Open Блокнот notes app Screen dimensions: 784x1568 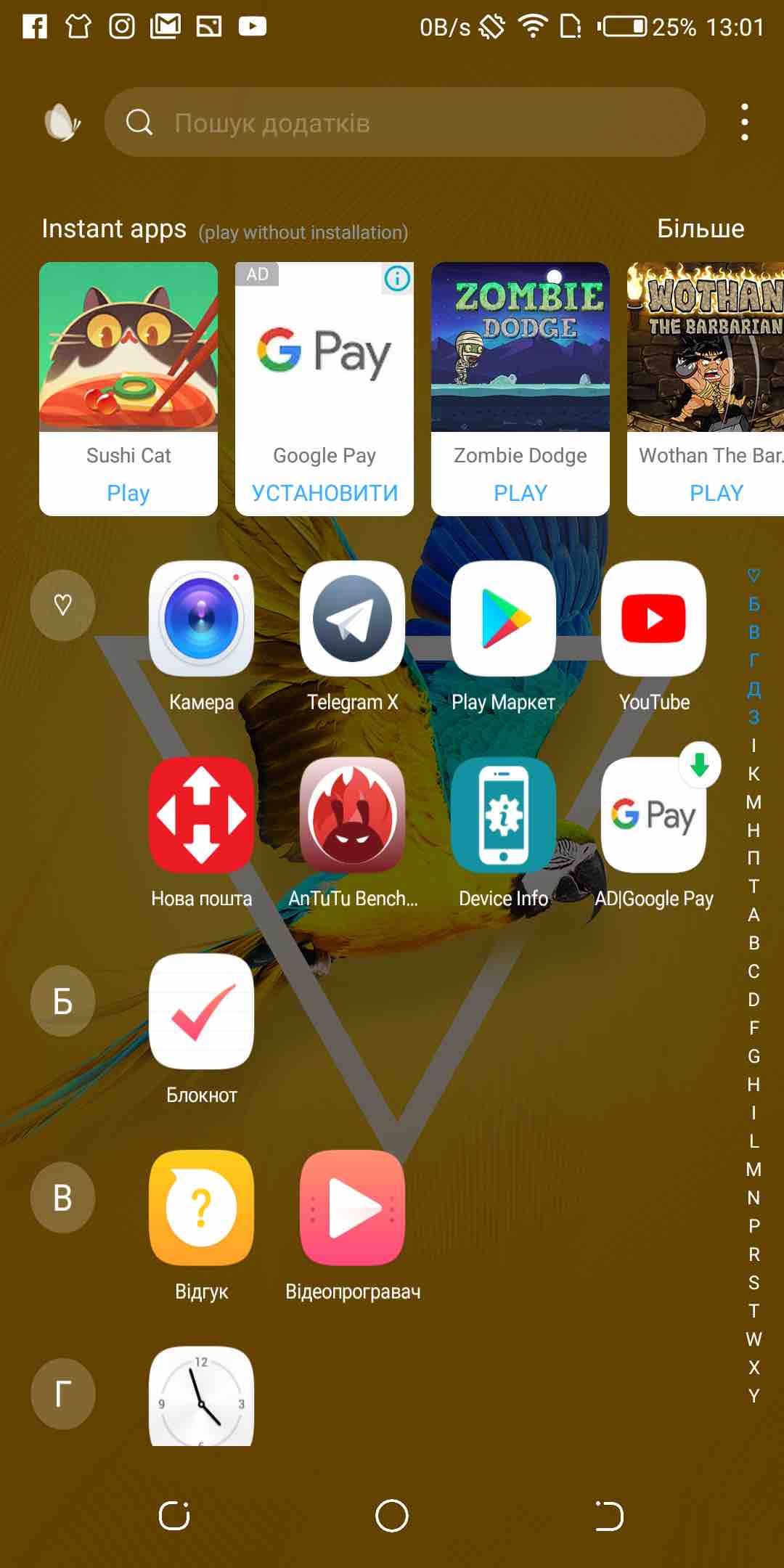coord(201,1011)
